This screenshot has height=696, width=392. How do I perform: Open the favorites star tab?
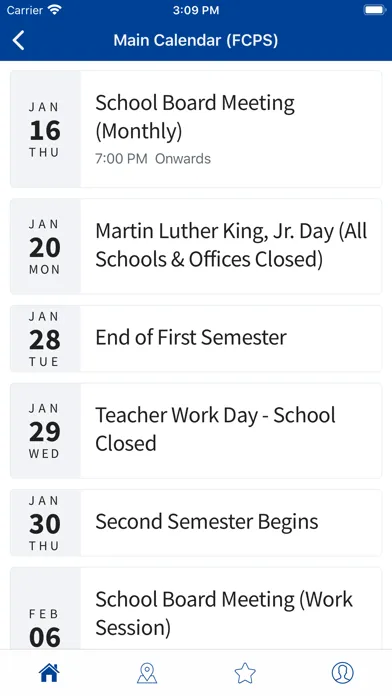point(245,673)
